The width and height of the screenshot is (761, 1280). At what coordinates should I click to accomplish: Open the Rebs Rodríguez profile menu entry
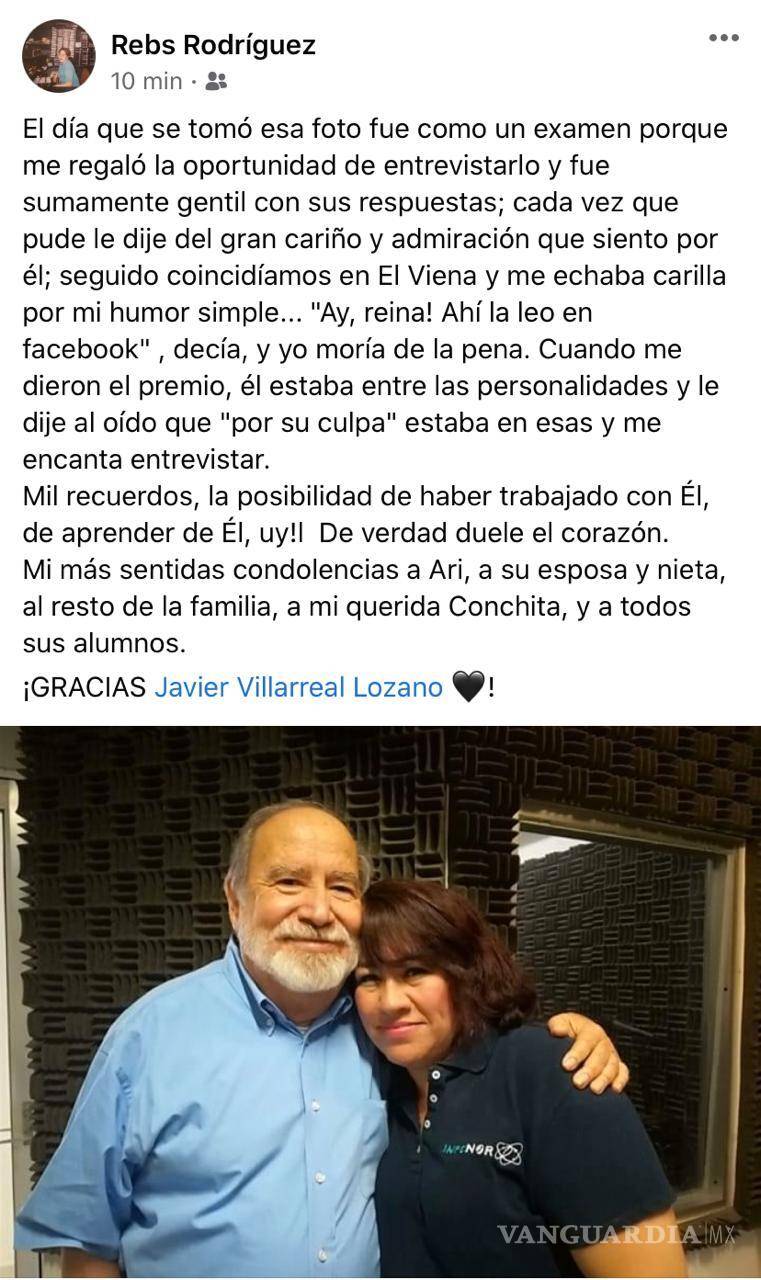215,43
